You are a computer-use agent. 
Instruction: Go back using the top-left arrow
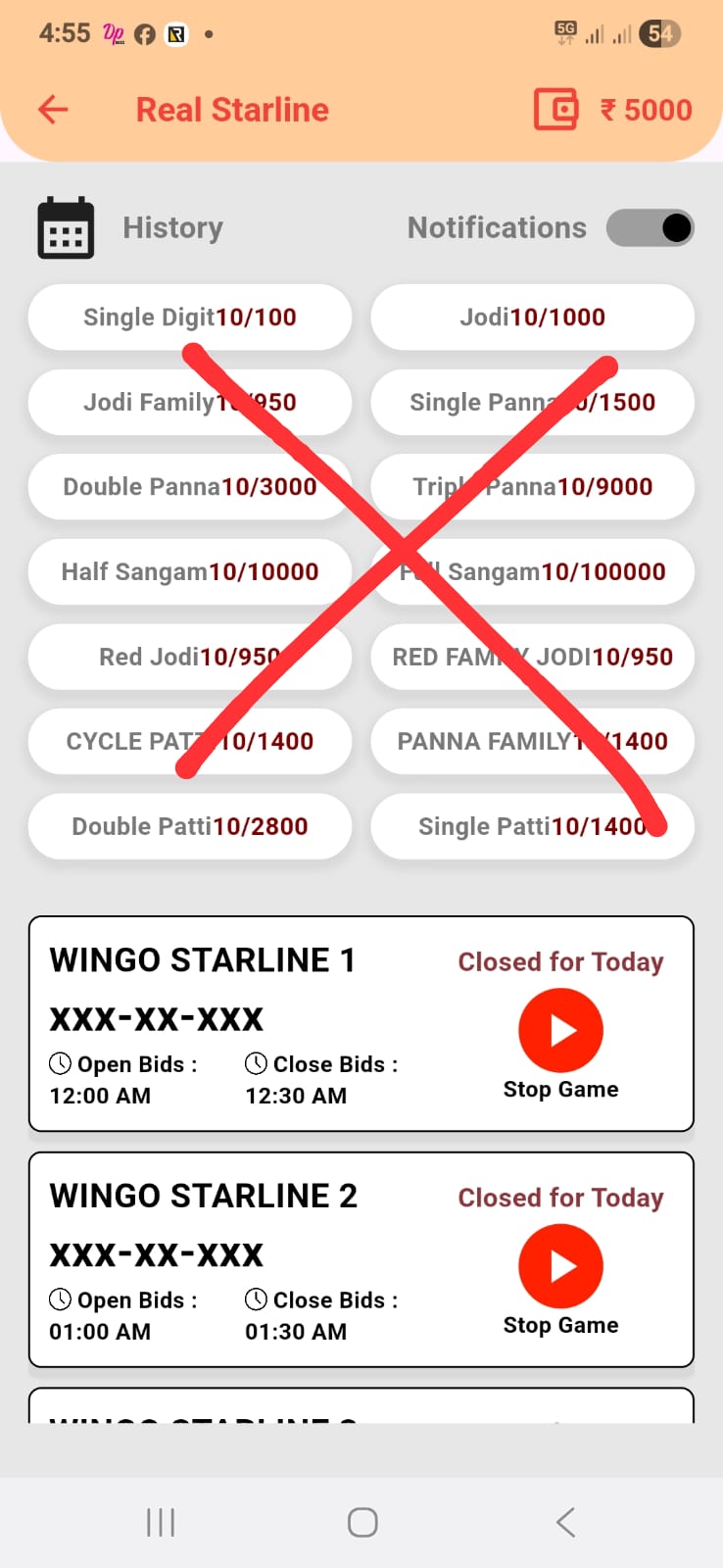[53, 110]
